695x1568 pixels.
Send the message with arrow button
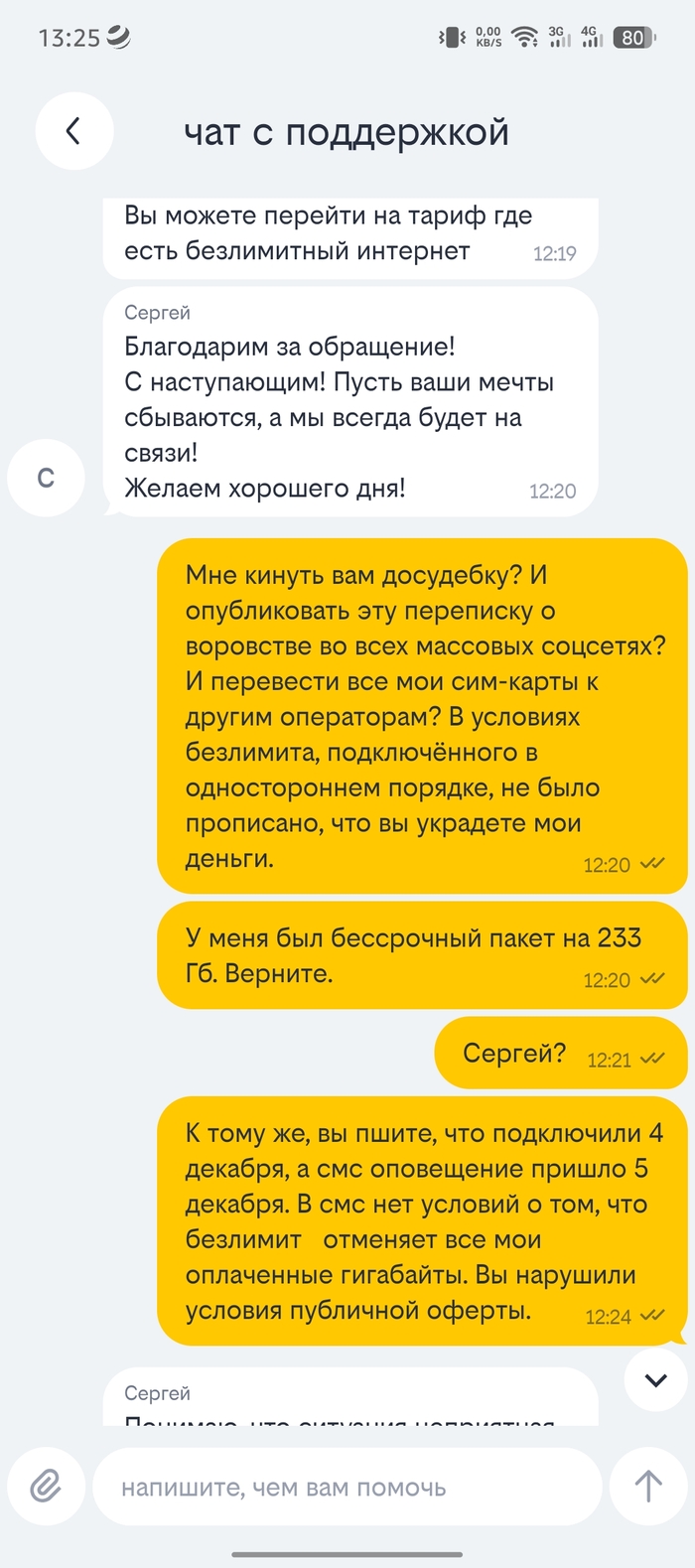(x=648, y=1487)
